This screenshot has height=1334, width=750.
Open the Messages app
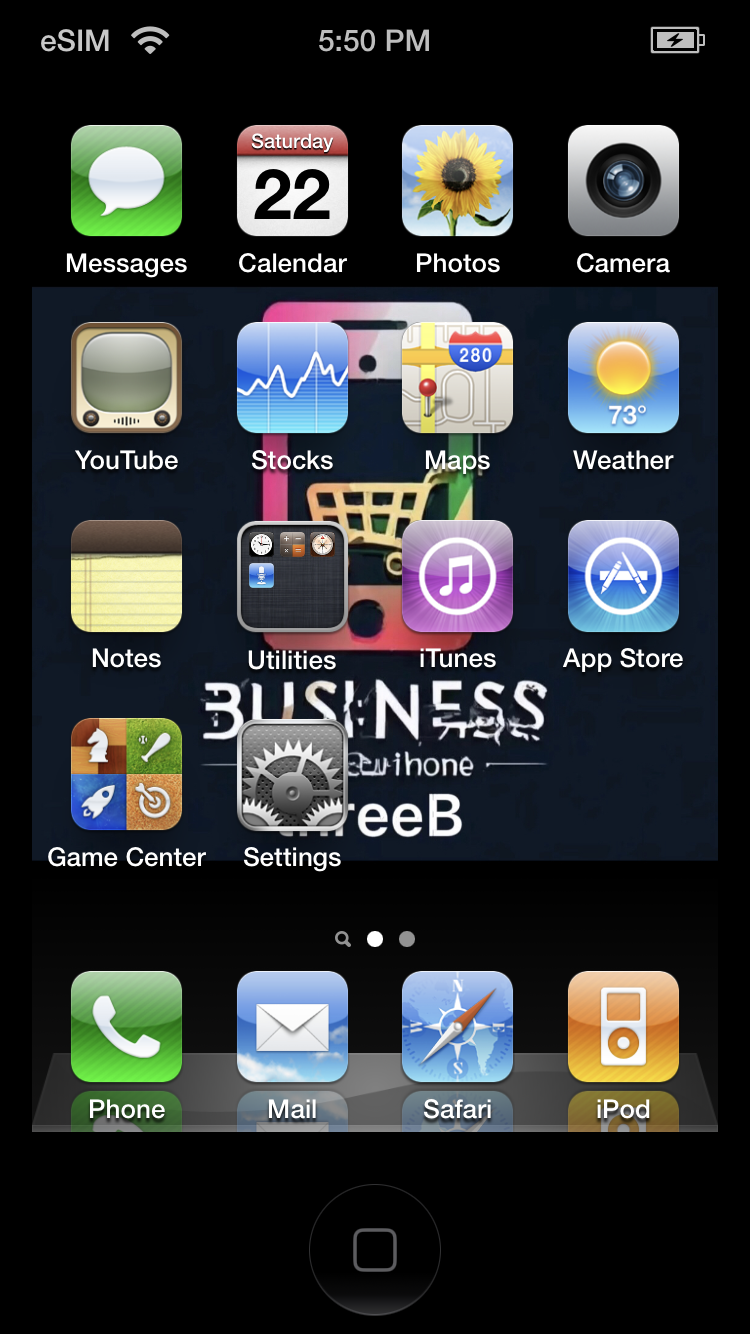[x=126, y=181]
